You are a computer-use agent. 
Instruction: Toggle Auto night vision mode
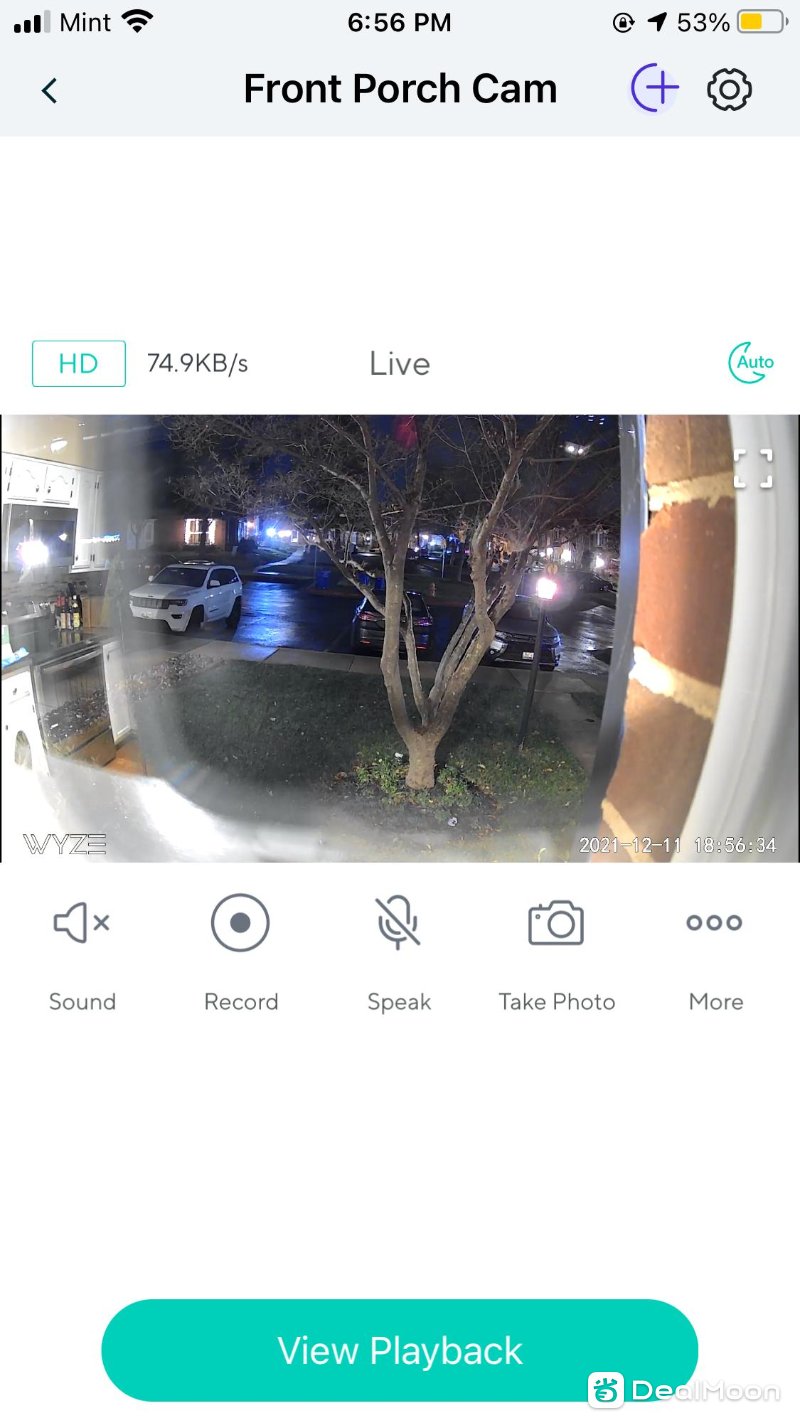[x=750, y=363]
